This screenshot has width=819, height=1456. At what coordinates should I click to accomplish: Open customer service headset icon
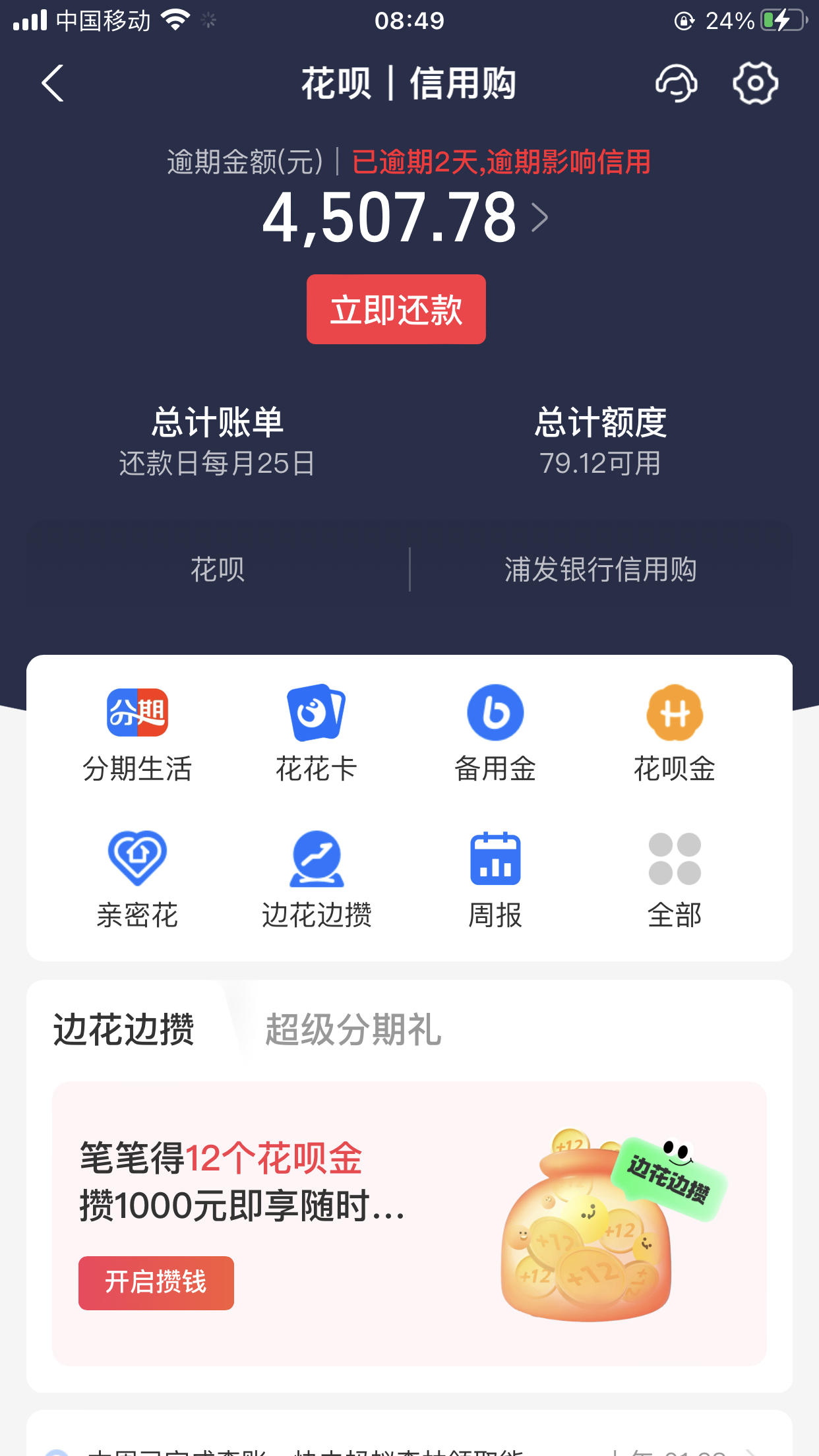[676, 83]
